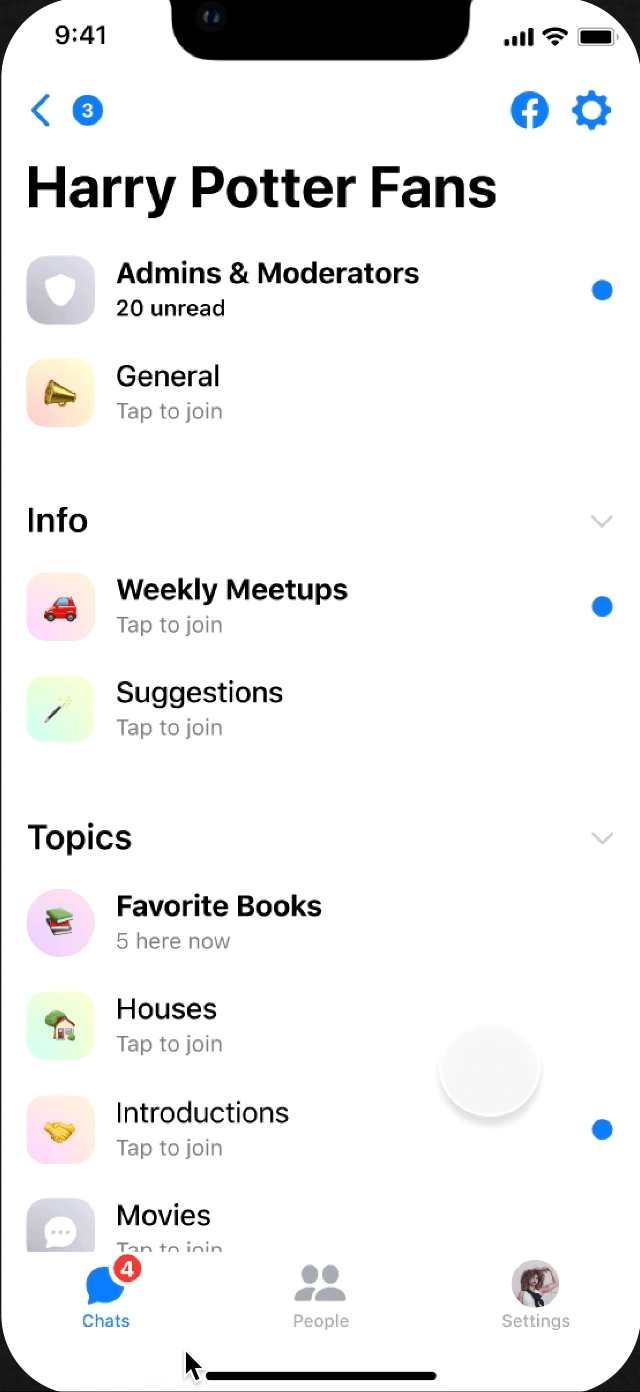Switch to the Settings tab

coord(535,1295)
